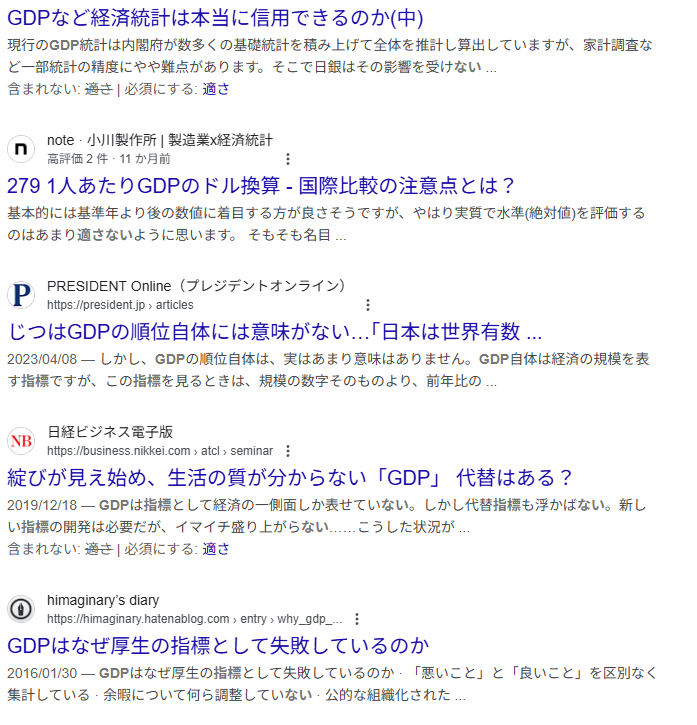Show more options for the business.nikkei.com result
The image size is (697, 725).
288,451
